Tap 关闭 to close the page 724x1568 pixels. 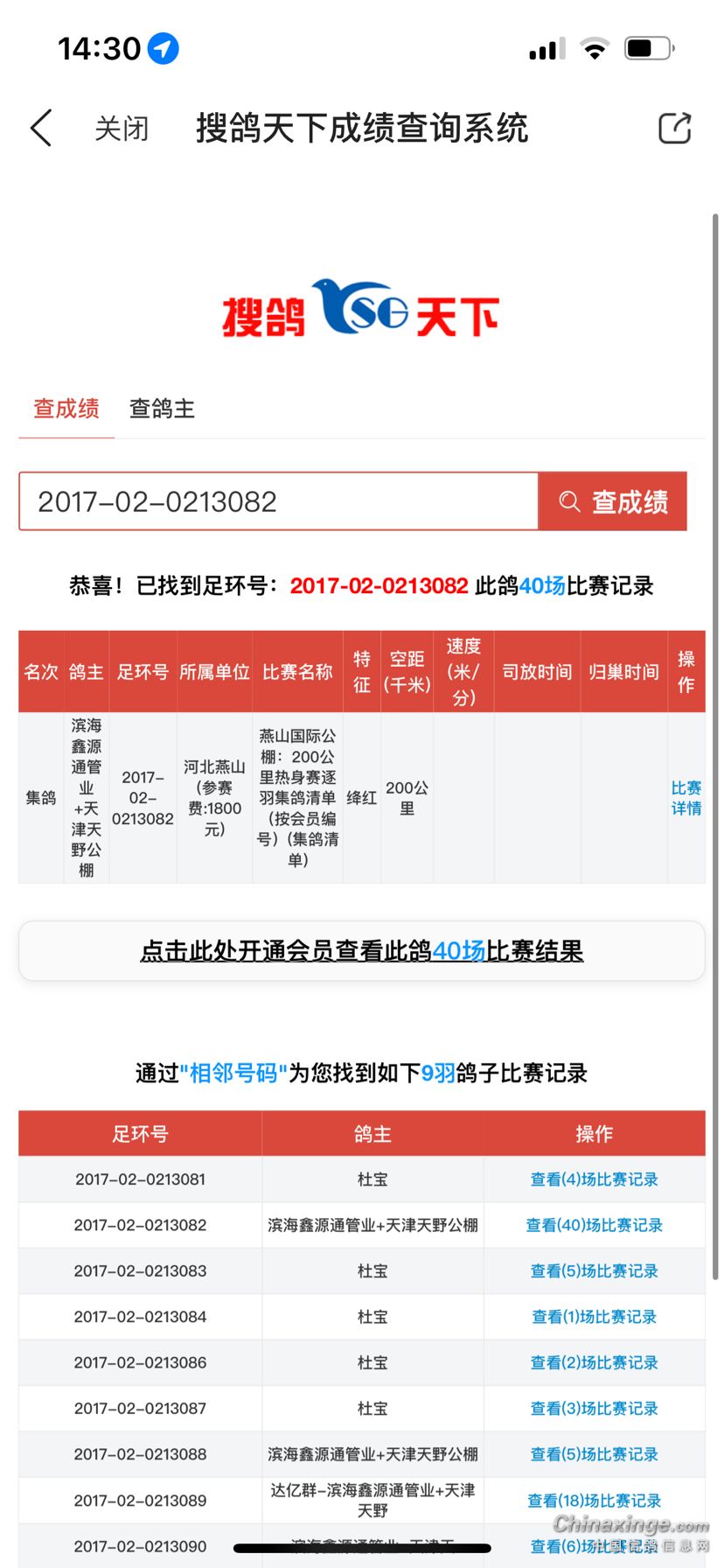click(122, 129)
